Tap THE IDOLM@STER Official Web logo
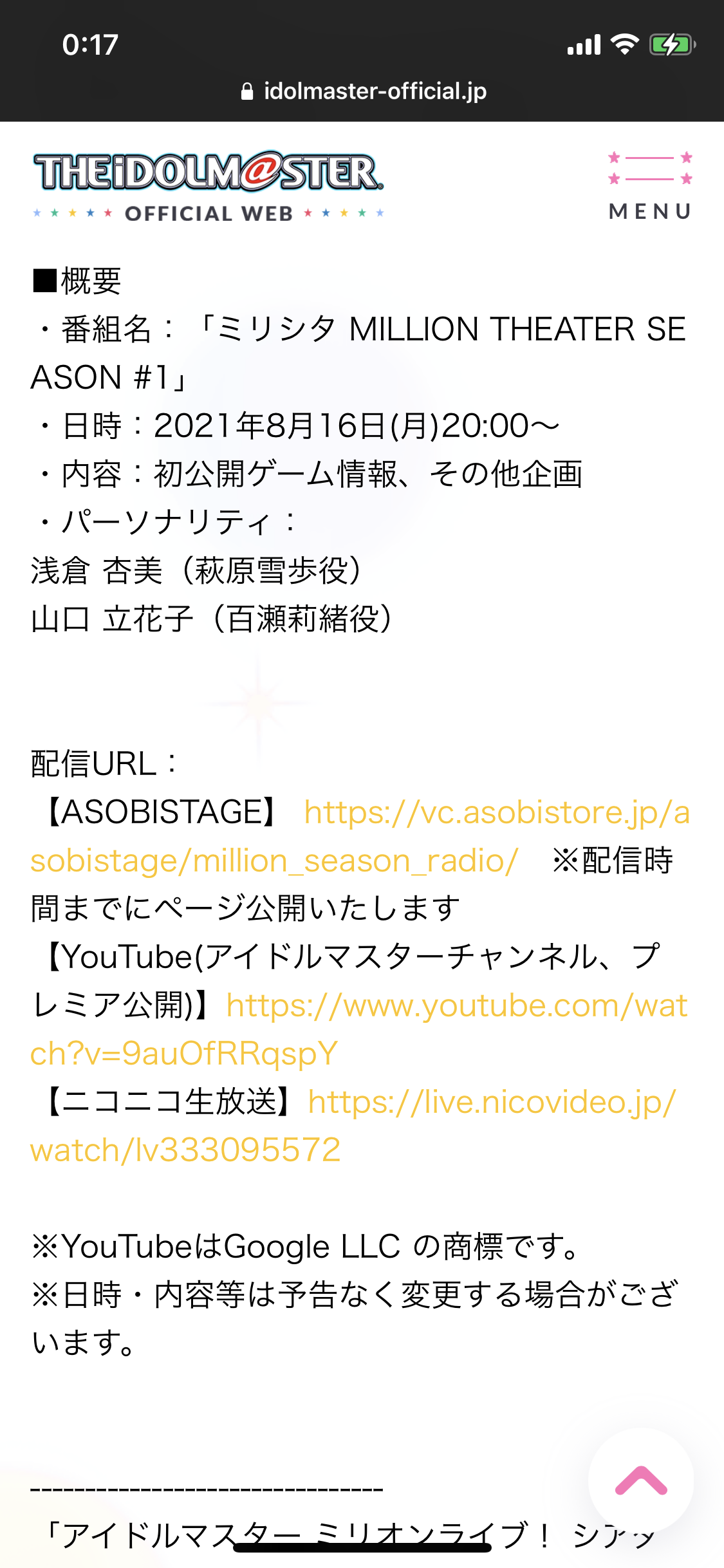The height and width of the screenshot is (1568, 724). [x=209, y=186]
